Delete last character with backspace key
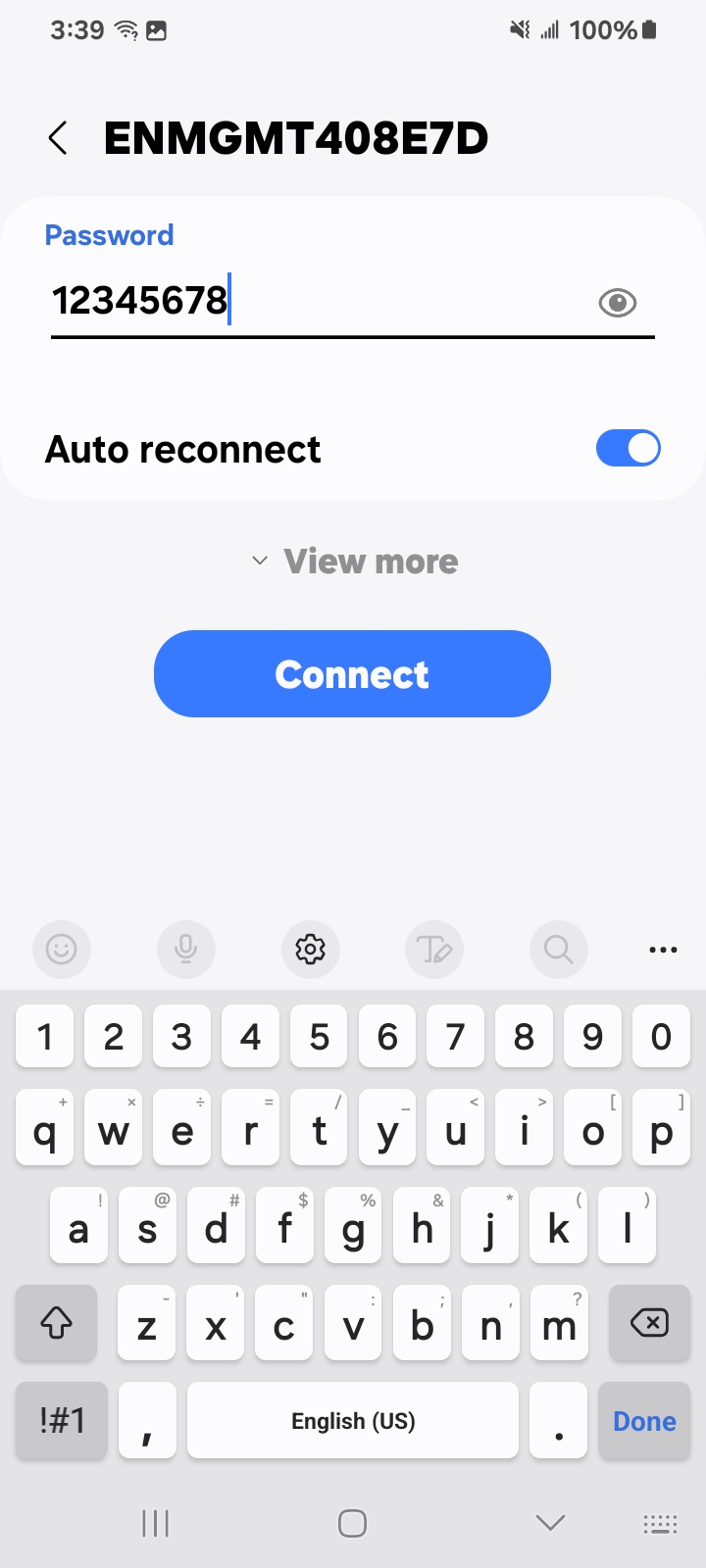 pos(648,1324)
